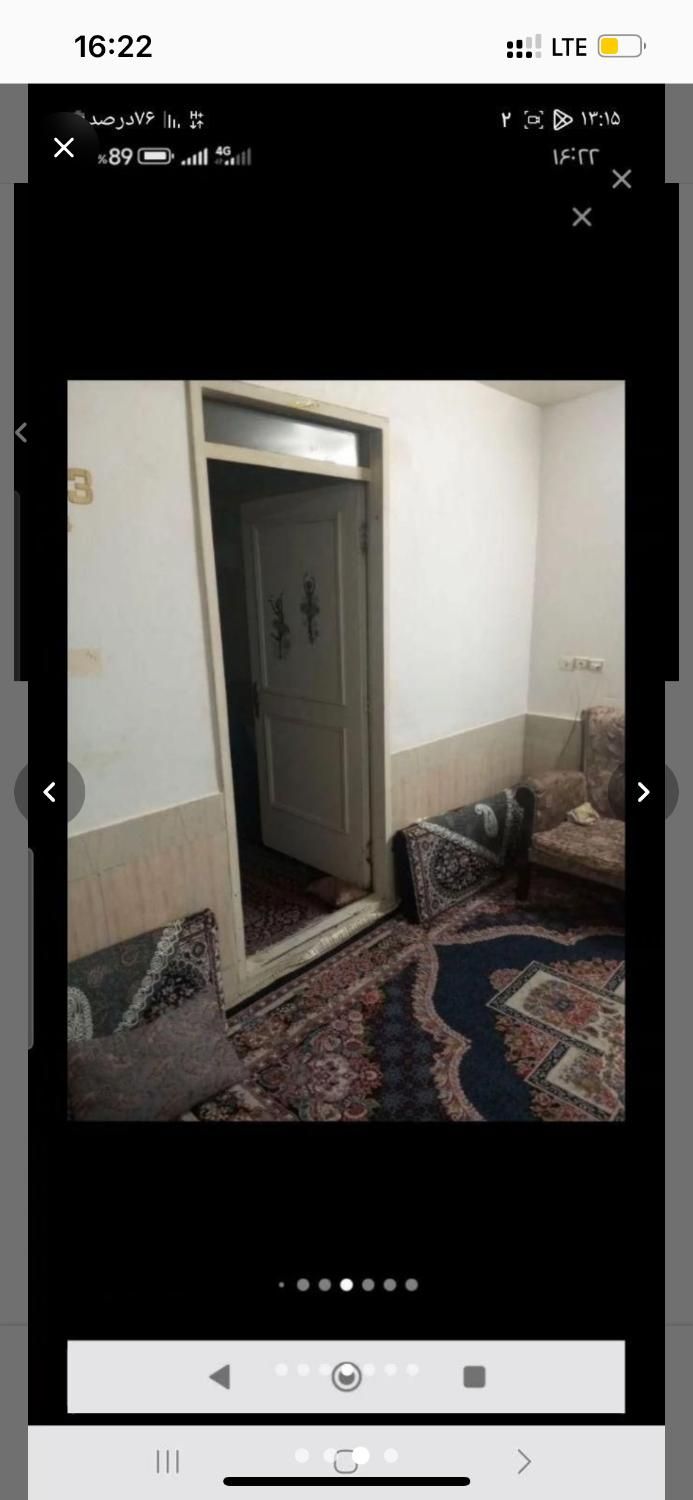693x1500 pixels.
Task: Go to the next photo
Action: pos(643,792)
